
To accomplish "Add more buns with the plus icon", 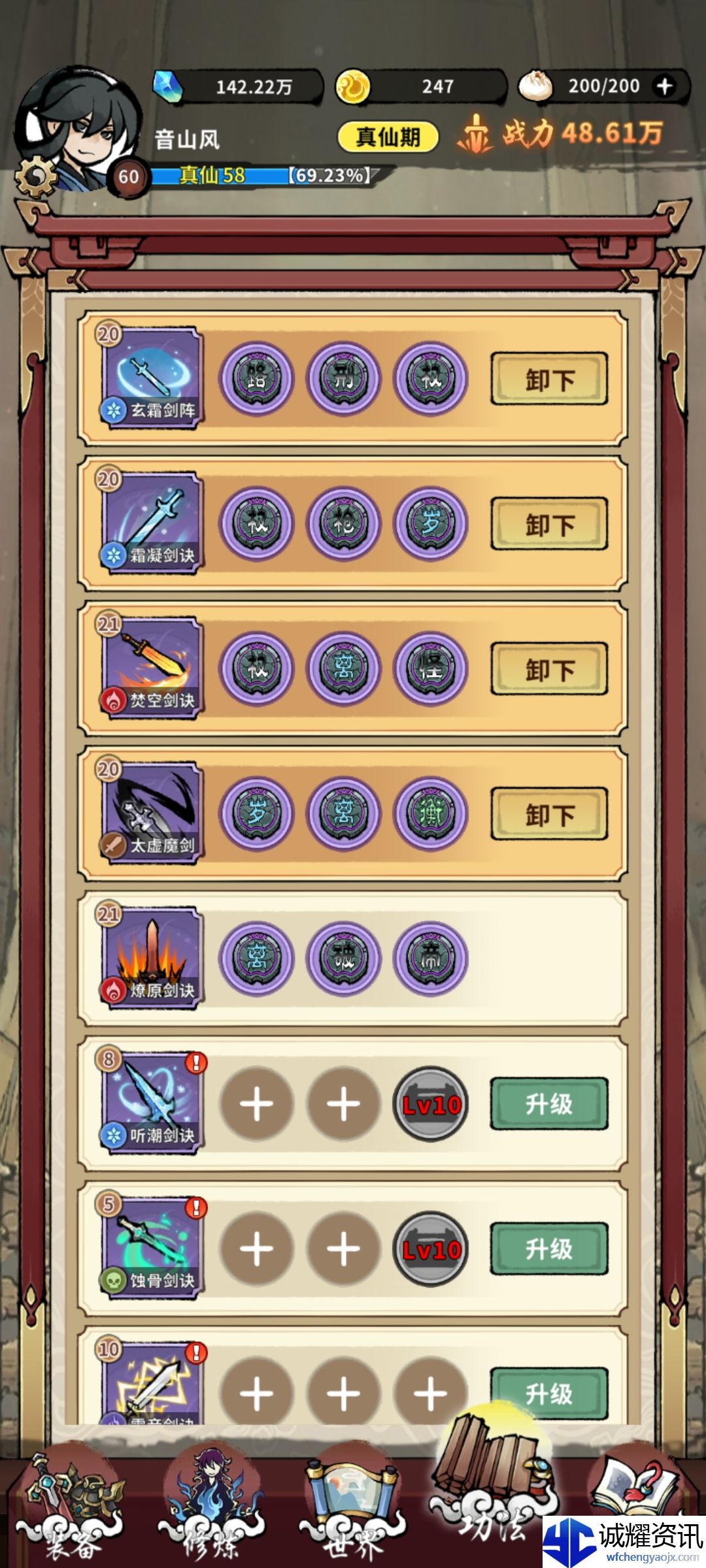I will (x=665, y=86).
